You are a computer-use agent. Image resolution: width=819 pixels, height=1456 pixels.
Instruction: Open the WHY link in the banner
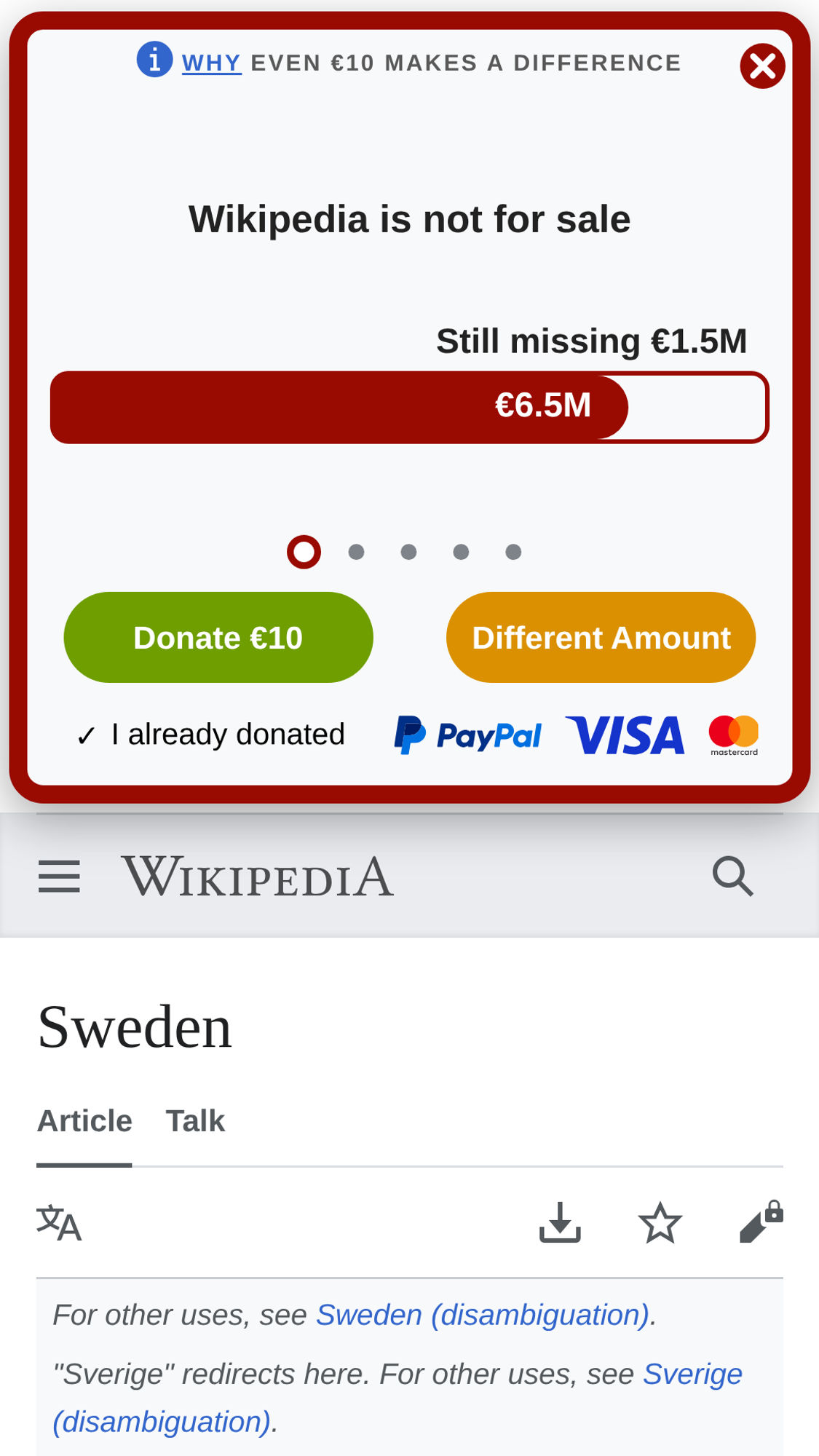click(x=211, y=63)
